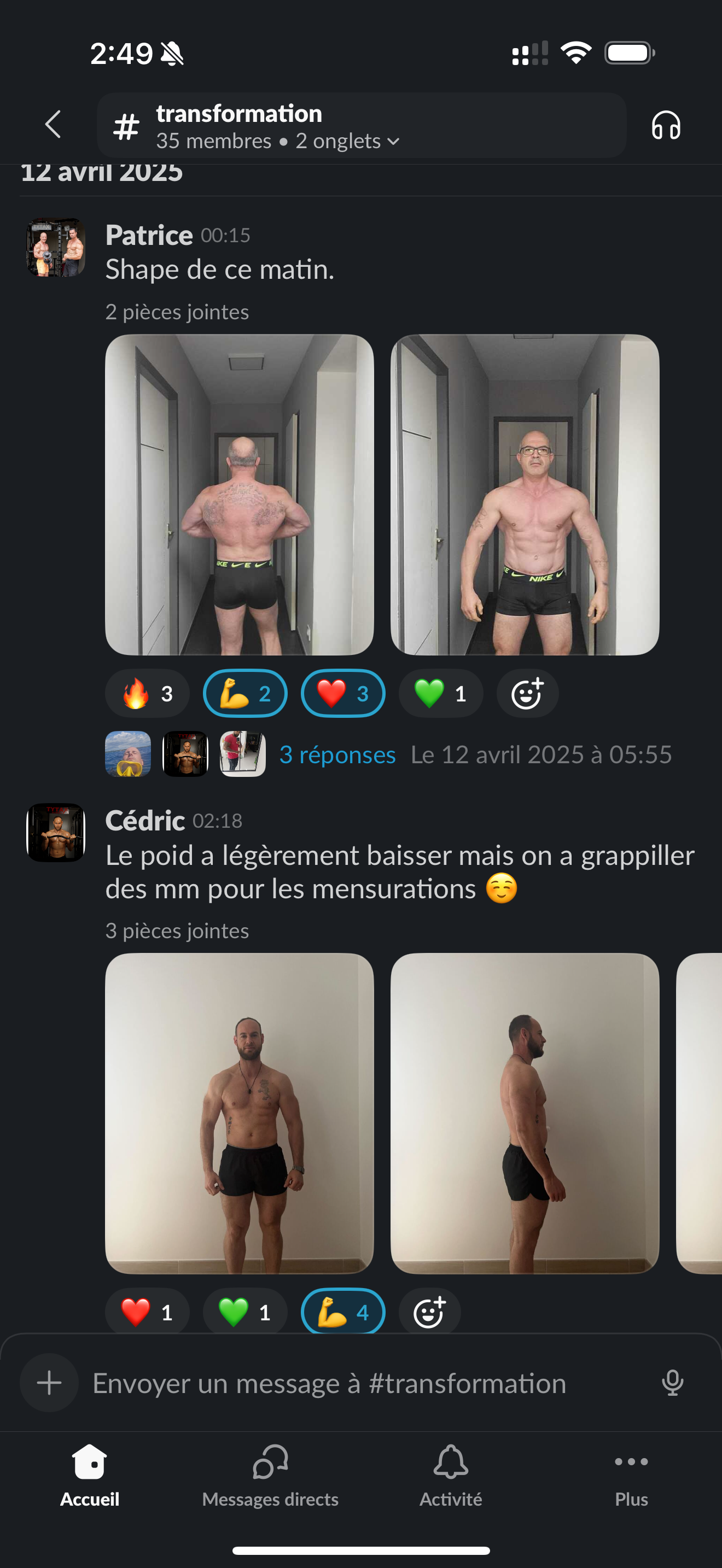Add a new emoji reaction to Cédric's message

(x=429, y=1312)
